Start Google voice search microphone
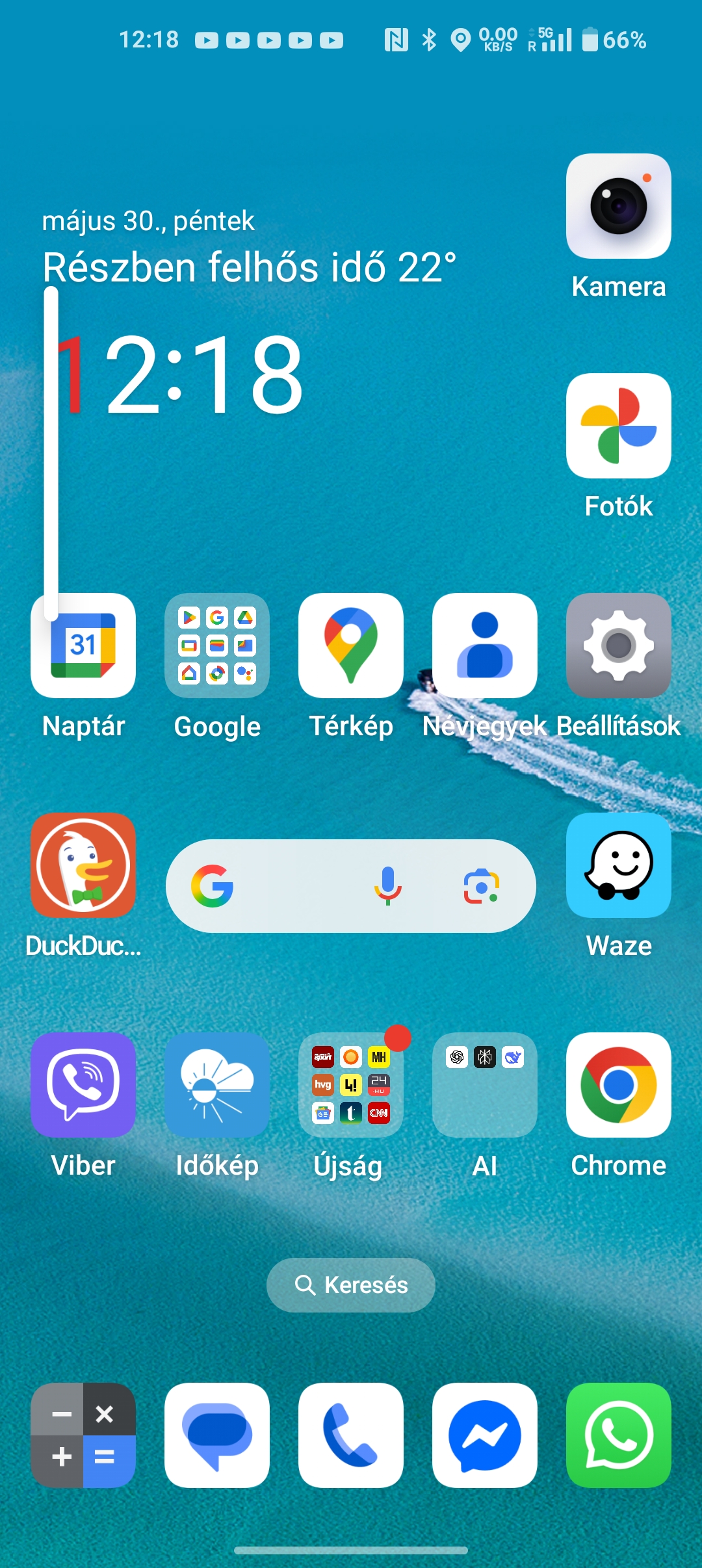 (x=388, y=886)
